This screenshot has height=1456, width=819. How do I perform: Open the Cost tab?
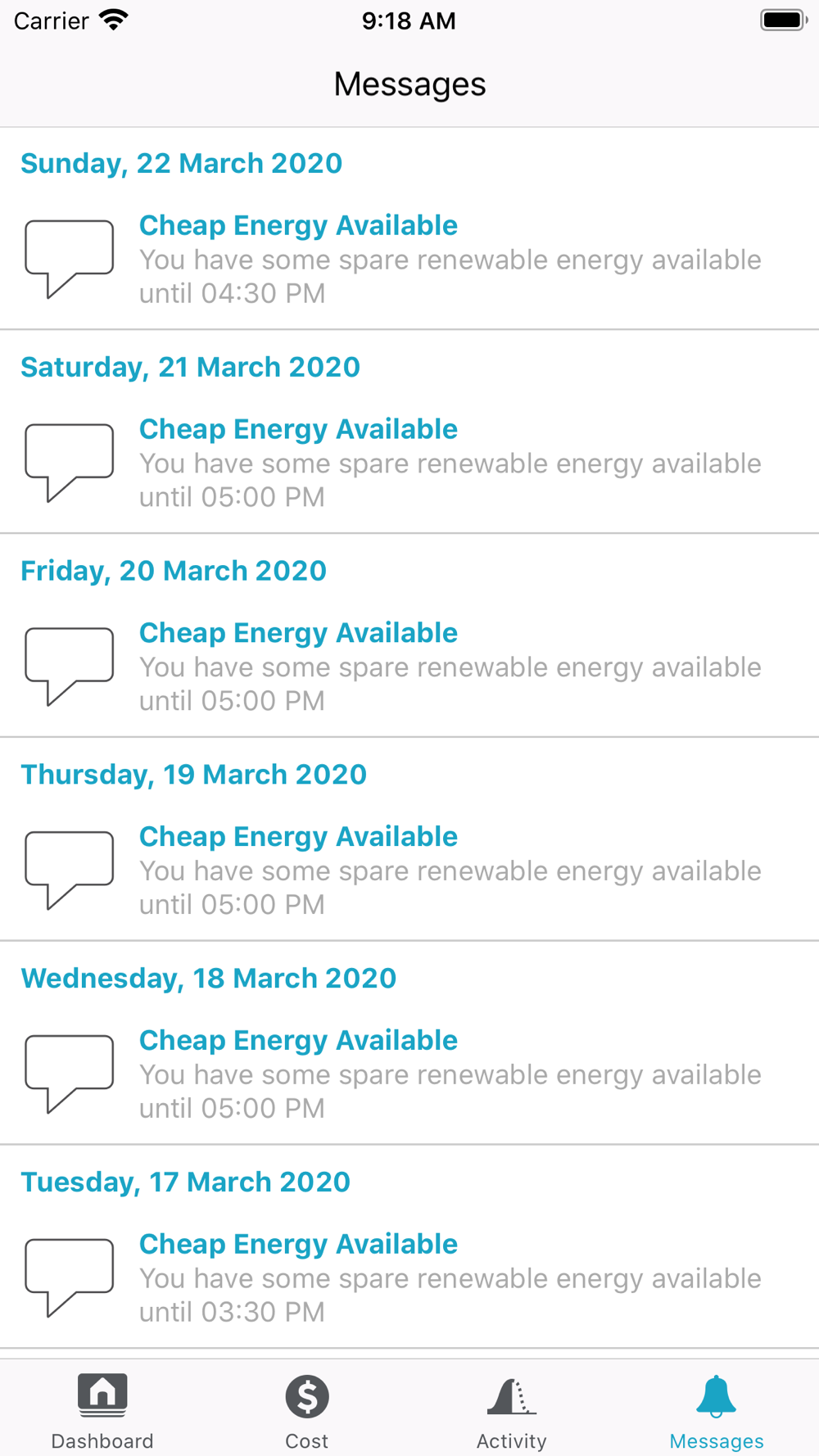(x=307, y=1410)
